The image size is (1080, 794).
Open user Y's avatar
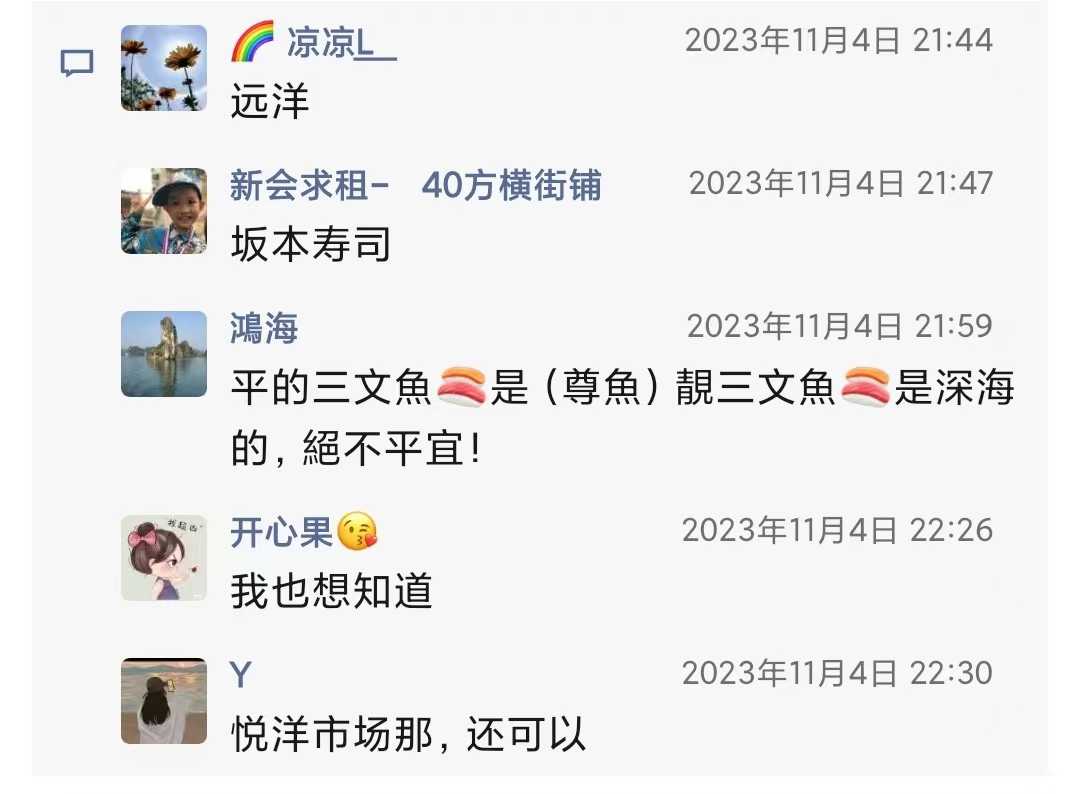pyautogui.click(x=164, y=701)
